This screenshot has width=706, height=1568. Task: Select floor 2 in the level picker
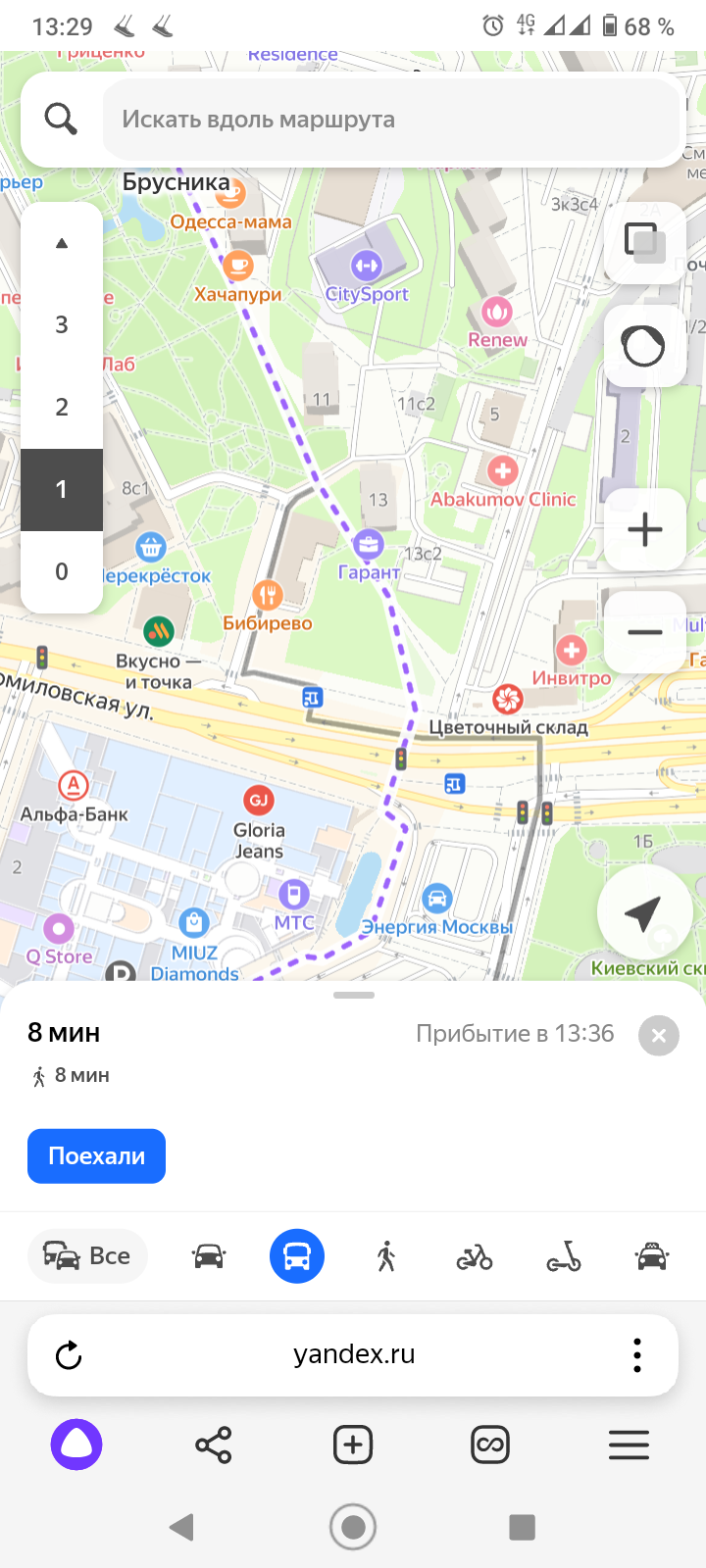point(62,407)
